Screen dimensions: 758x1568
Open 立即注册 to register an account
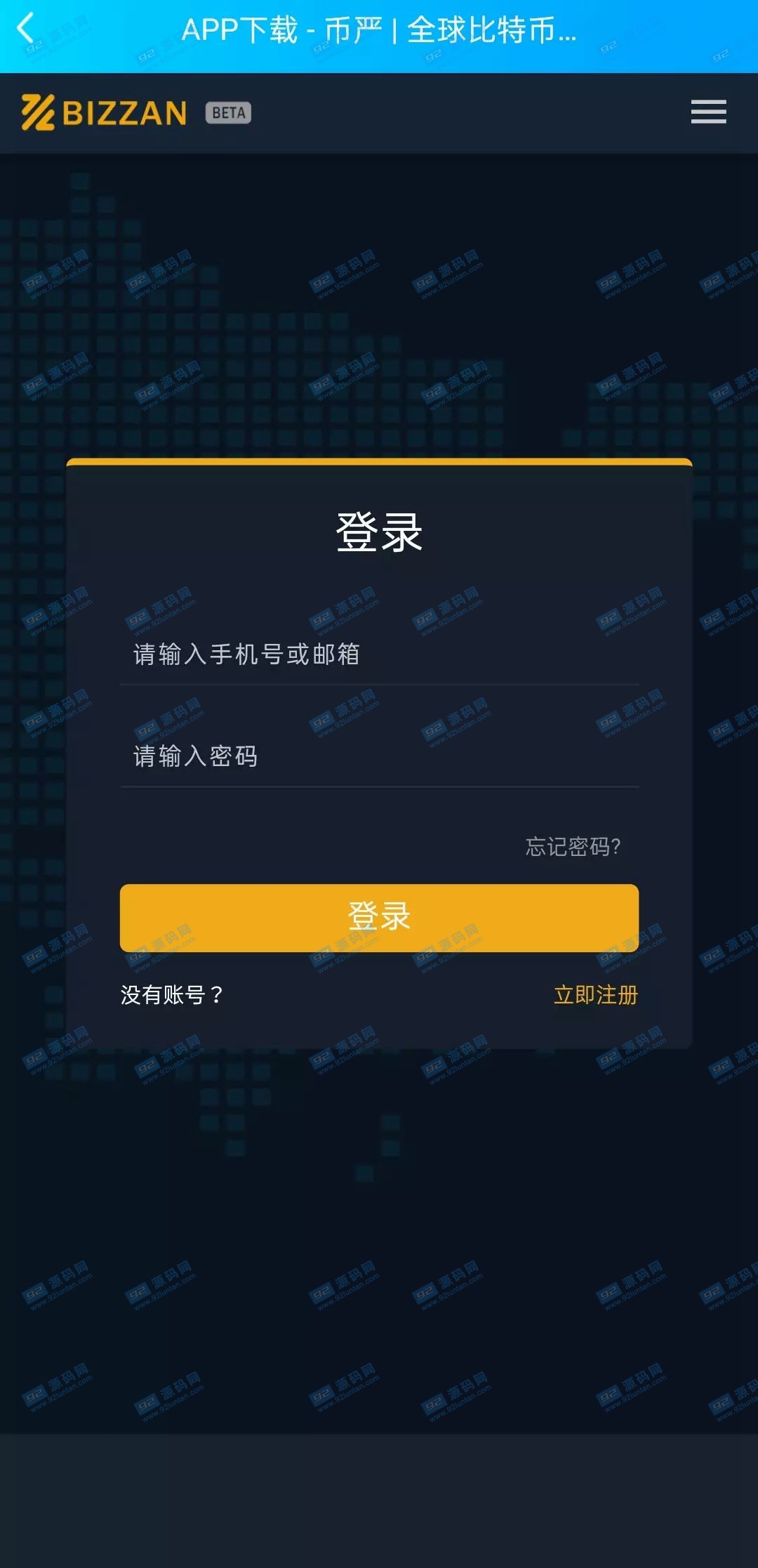pyautogui.click(x=596, y=994)
